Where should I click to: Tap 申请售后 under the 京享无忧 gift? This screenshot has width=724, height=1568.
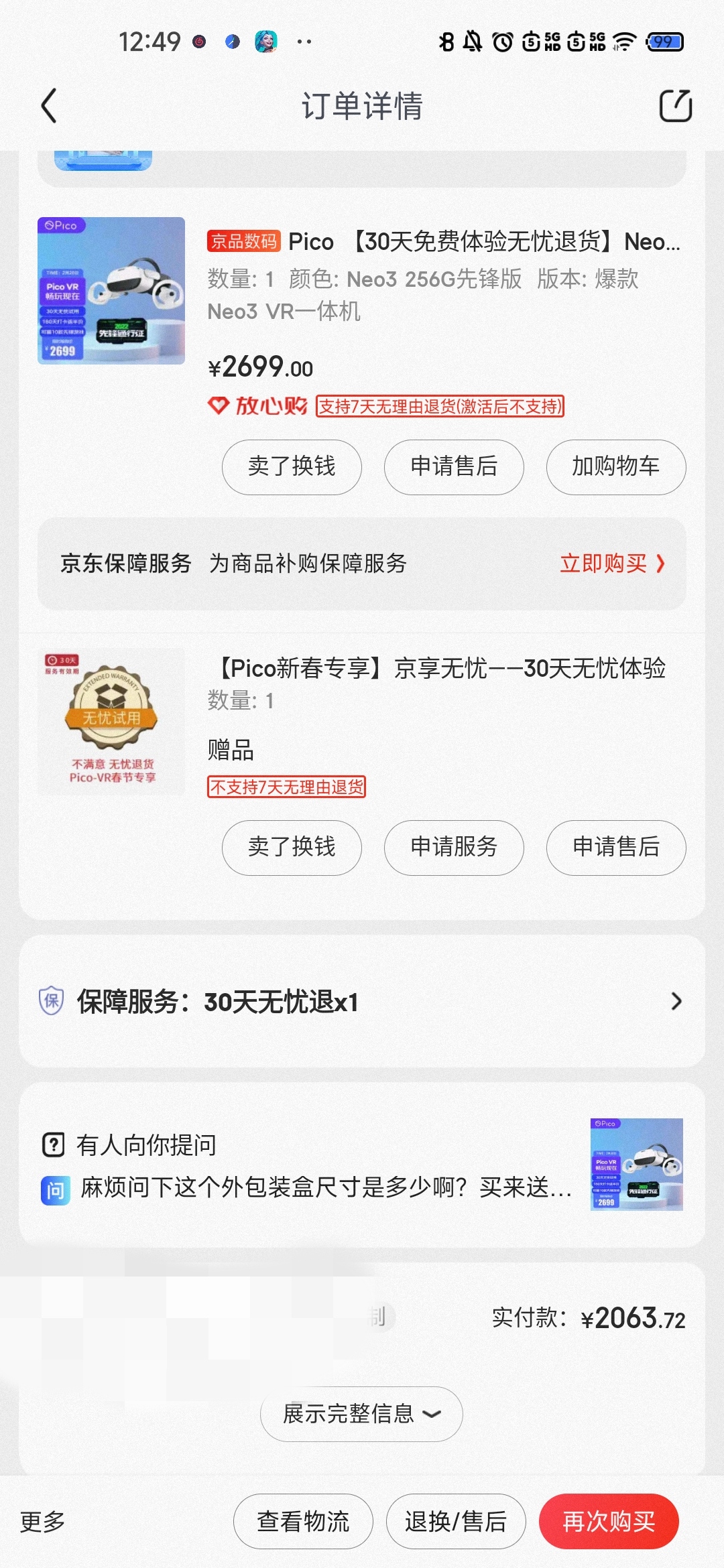coord(615,848)
